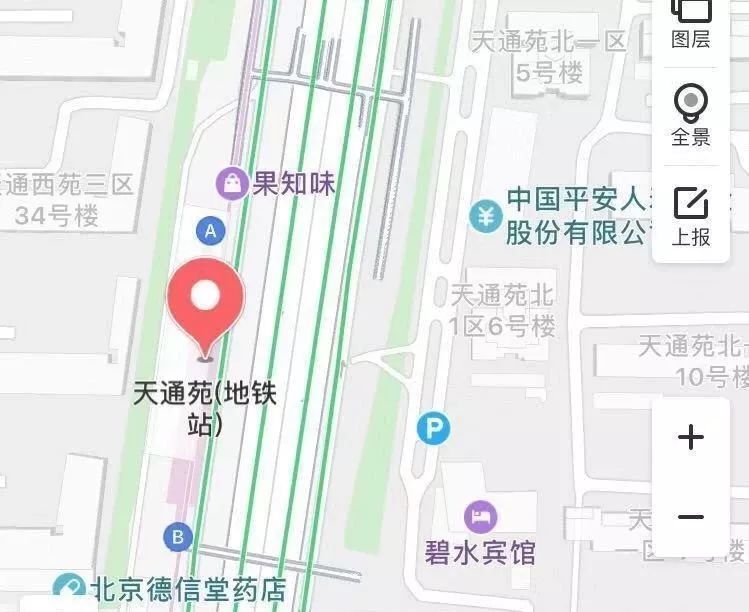Select 北京德信堂药店 pharmacy marker
Image resolution: width=749 pixels, height=612 pixels.
point(70,588)
